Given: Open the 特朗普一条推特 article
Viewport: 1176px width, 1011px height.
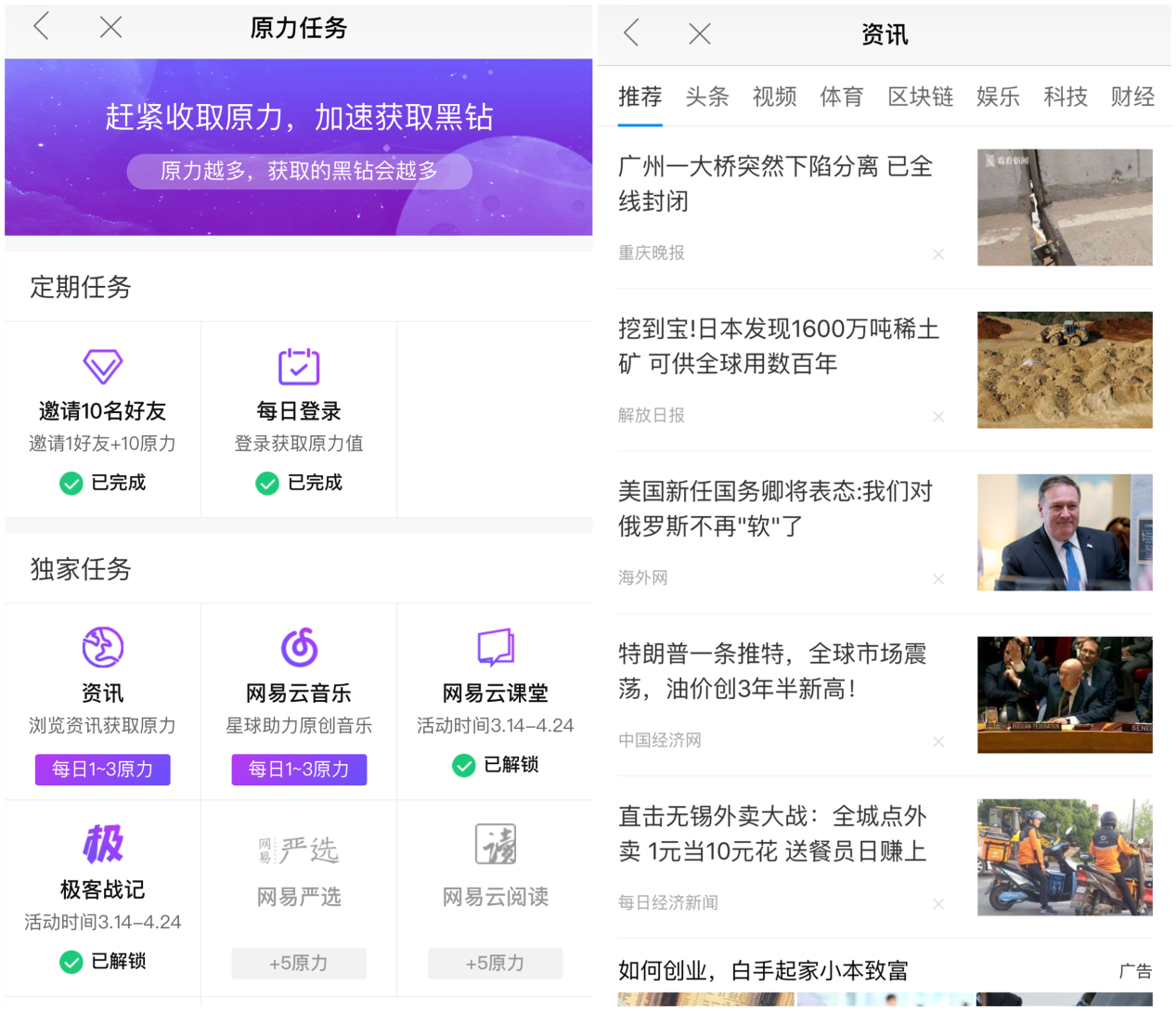Looking at the screenshot, I should [772, 671].
